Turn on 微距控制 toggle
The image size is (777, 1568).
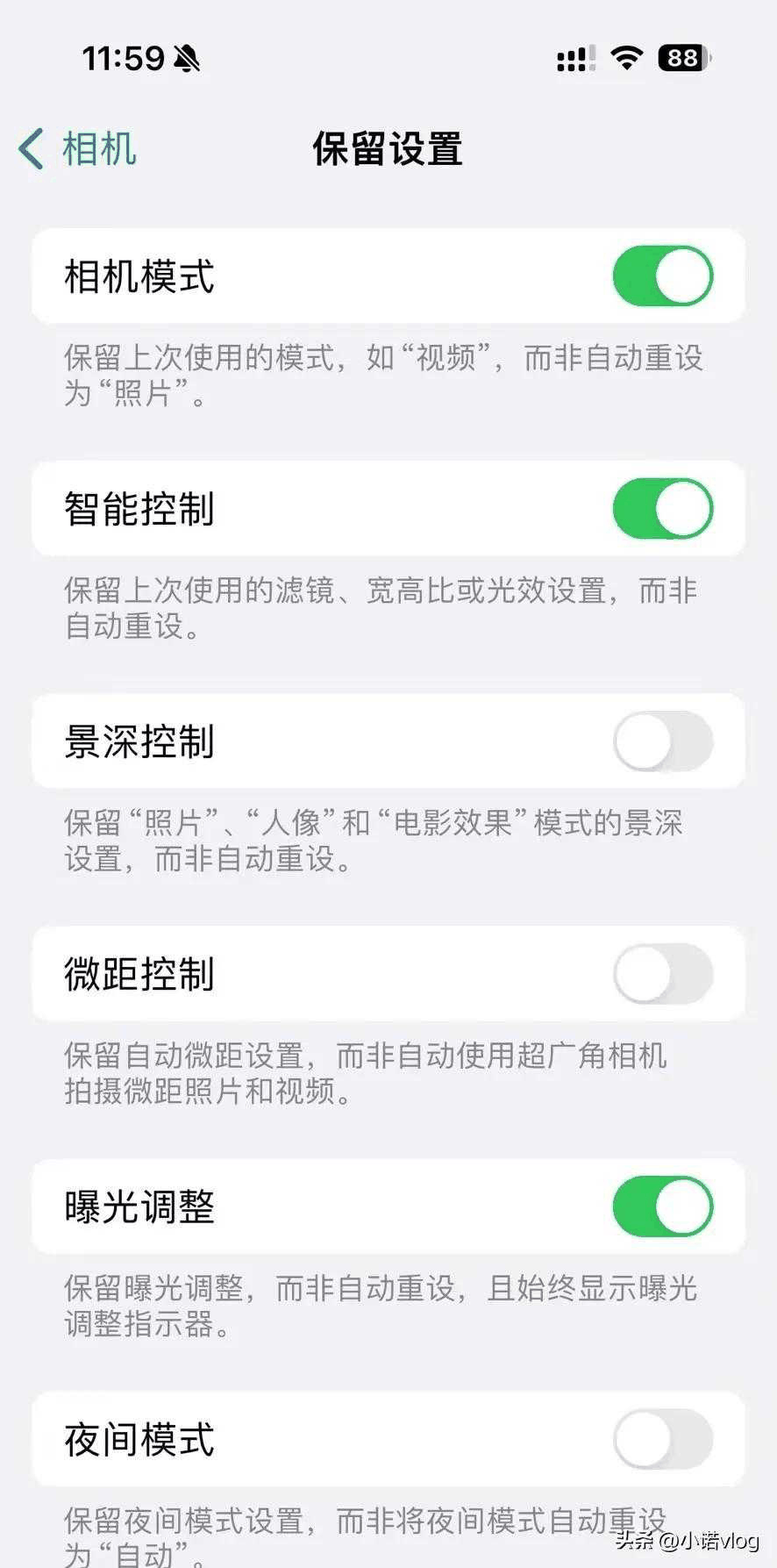[662, 974]
